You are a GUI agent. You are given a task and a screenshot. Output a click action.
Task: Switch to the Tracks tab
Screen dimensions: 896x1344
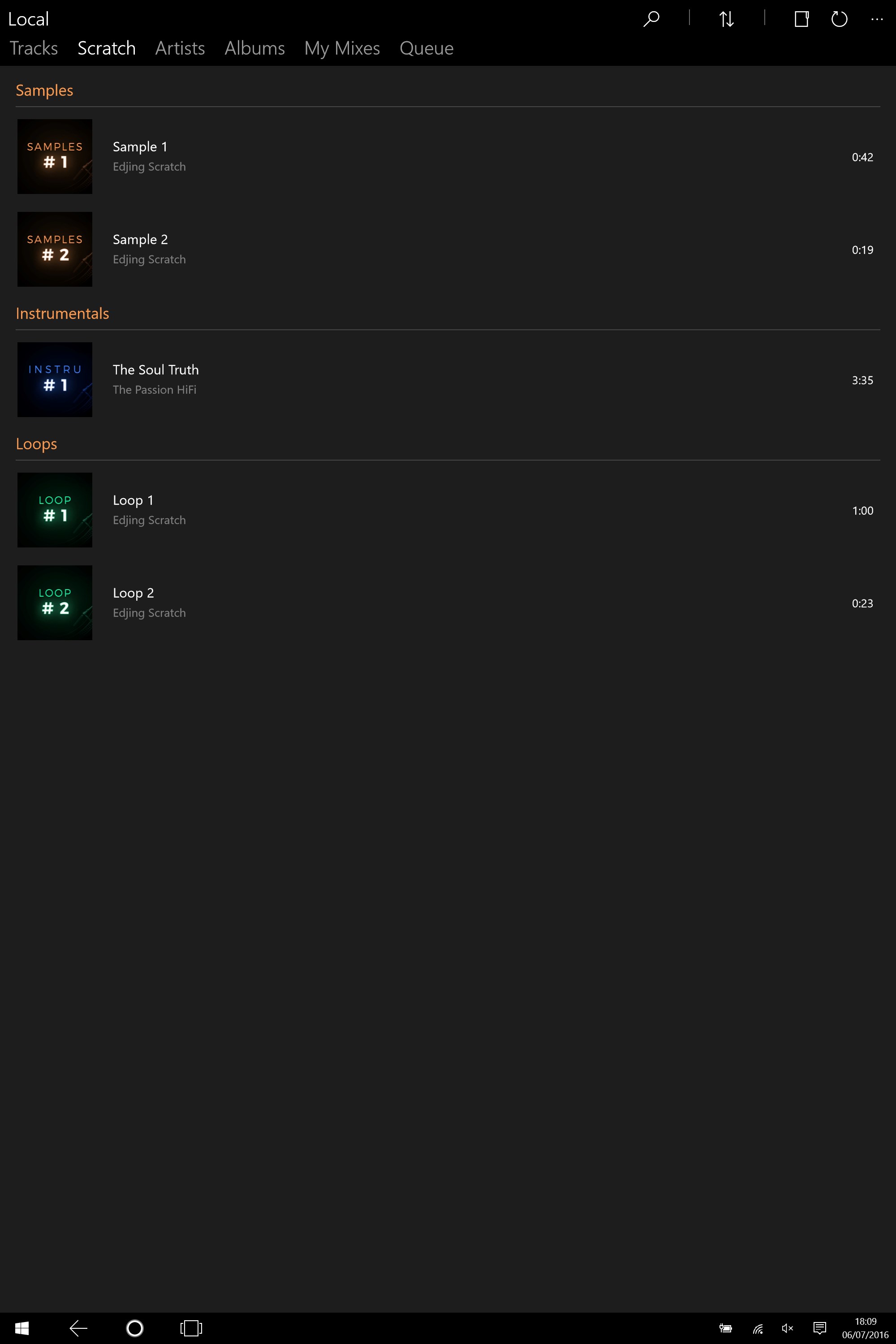pyautogui.click(x=34, y=48)
